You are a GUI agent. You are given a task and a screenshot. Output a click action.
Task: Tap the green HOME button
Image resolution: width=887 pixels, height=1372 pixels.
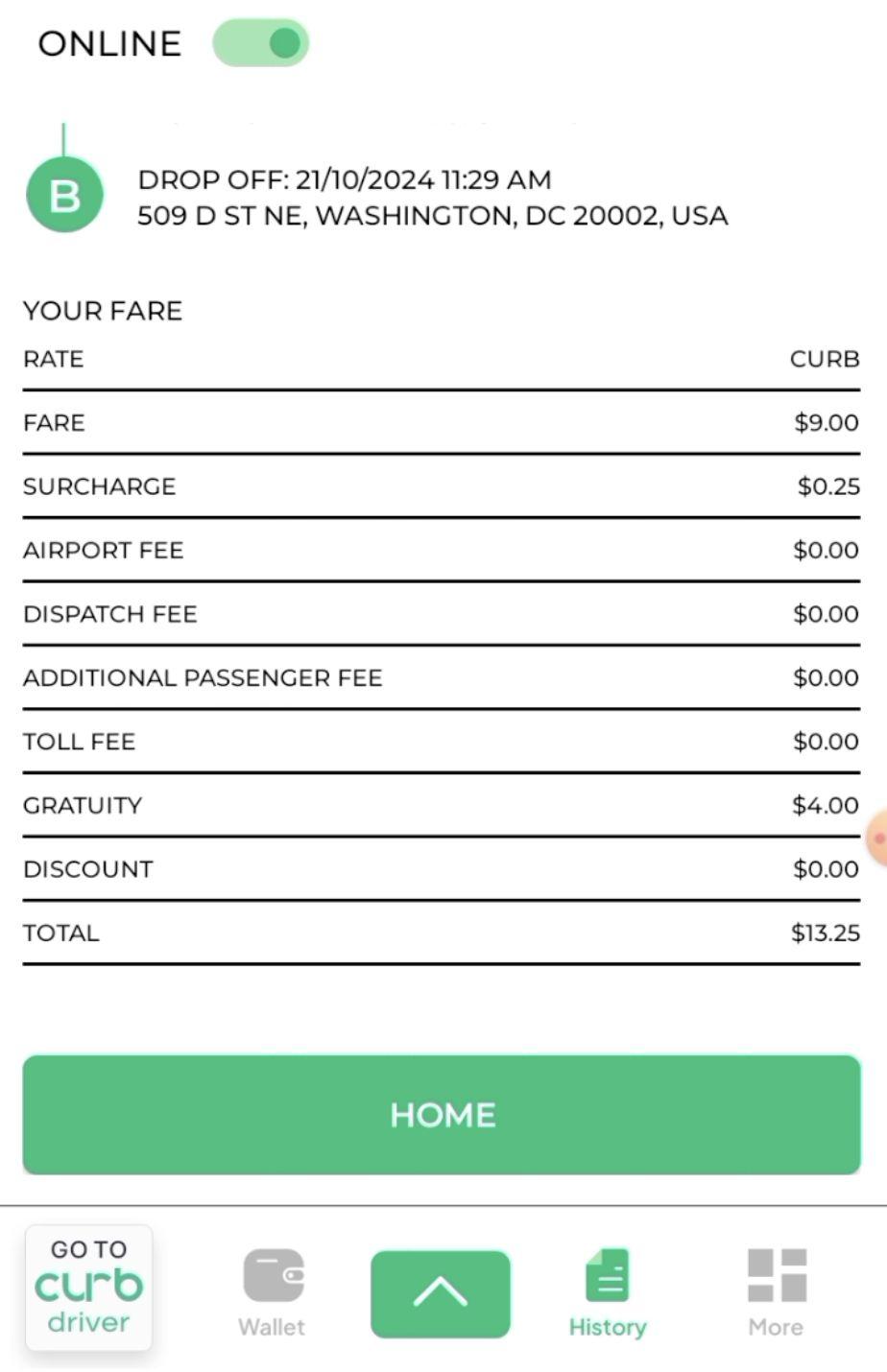coord(442,1115)
